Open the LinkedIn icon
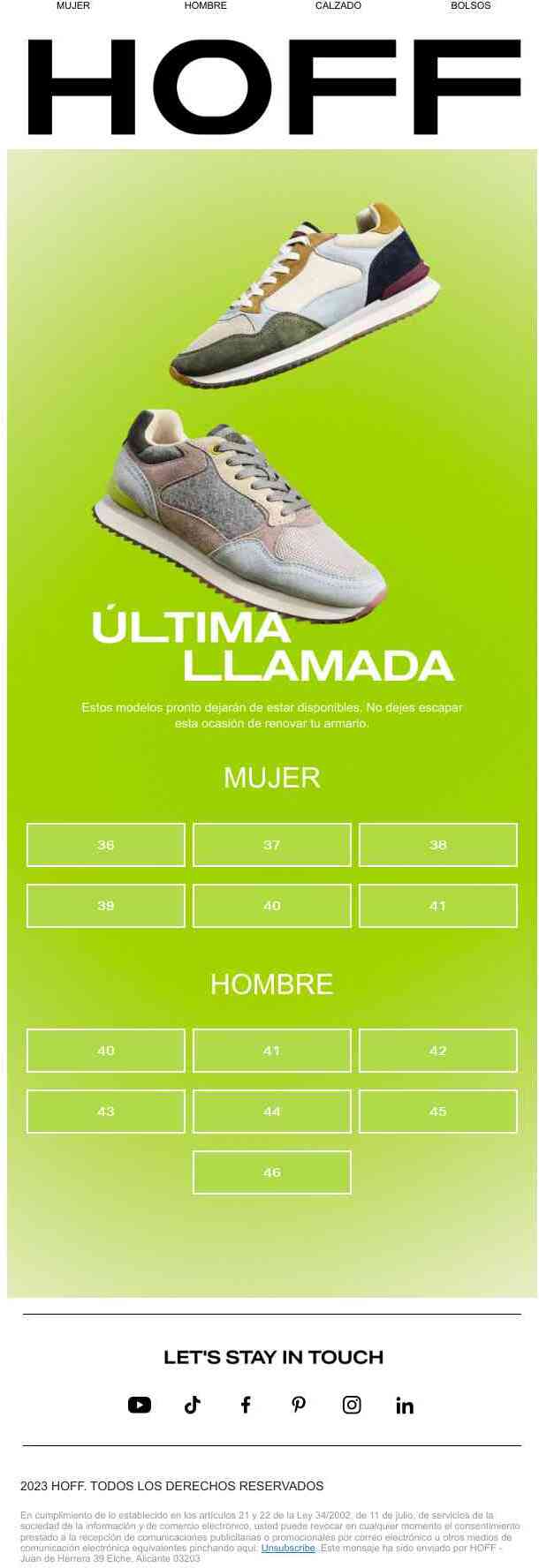539x1568 pixels. 405,1405
